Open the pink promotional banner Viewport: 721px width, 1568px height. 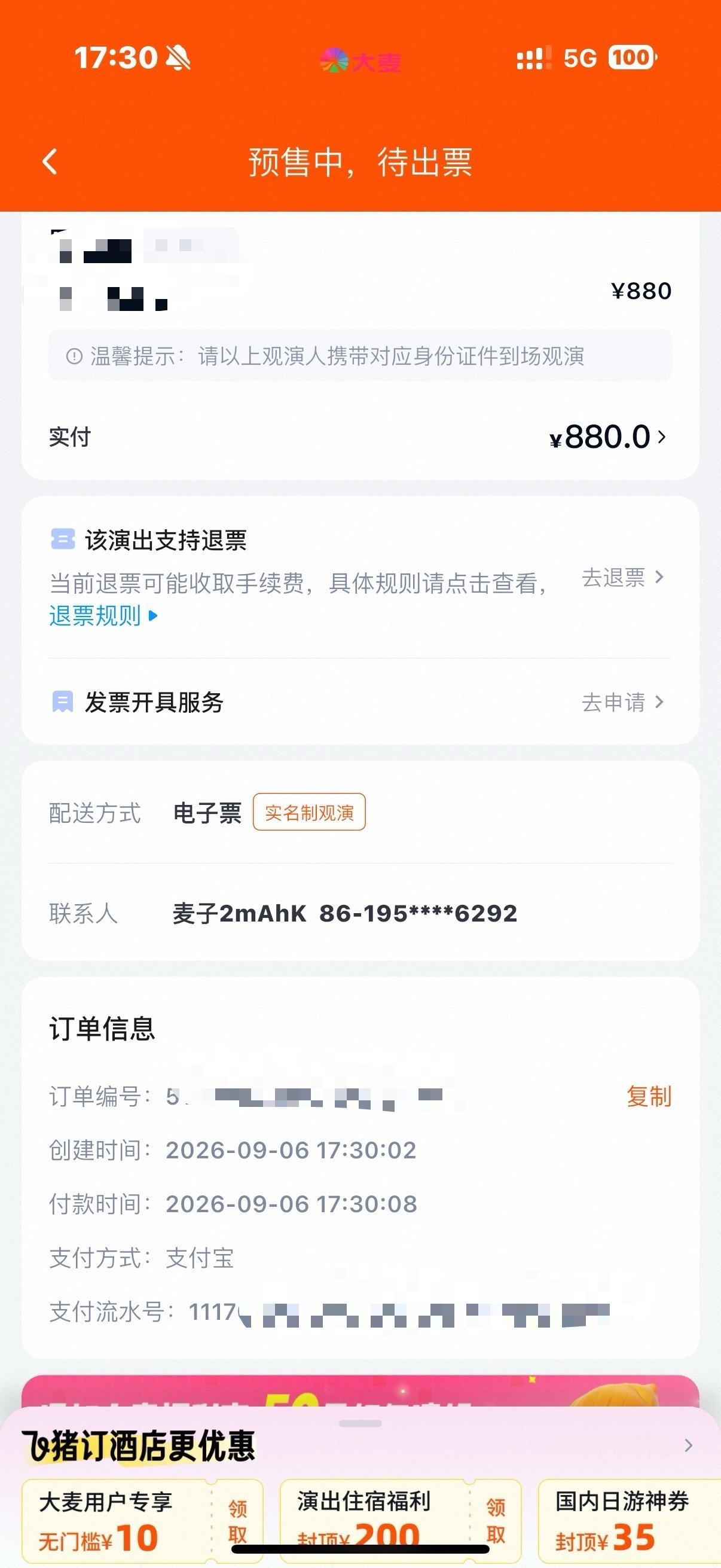pos(360,1391)
